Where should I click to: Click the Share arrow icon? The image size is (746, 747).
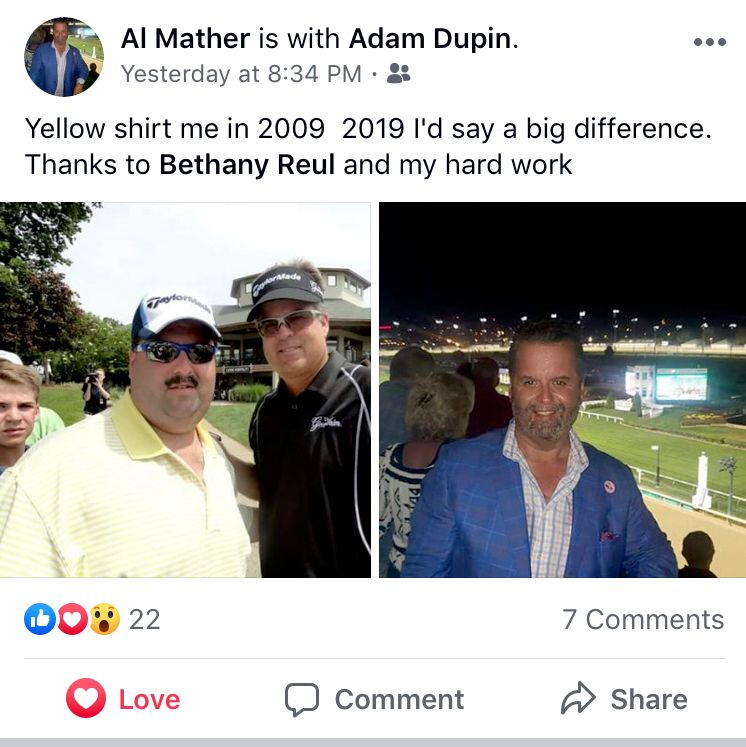[578, 699]
